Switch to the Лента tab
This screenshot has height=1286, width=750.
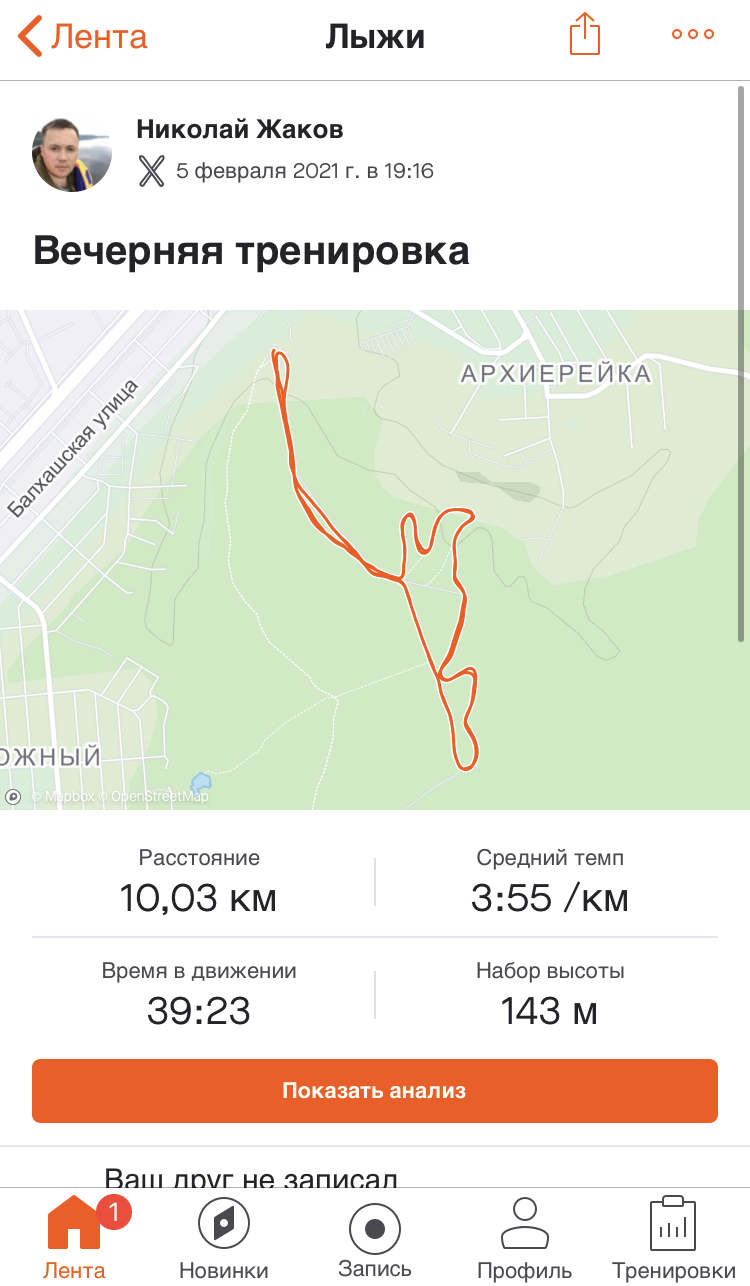pyautogui.click(x=75, y=1240)
